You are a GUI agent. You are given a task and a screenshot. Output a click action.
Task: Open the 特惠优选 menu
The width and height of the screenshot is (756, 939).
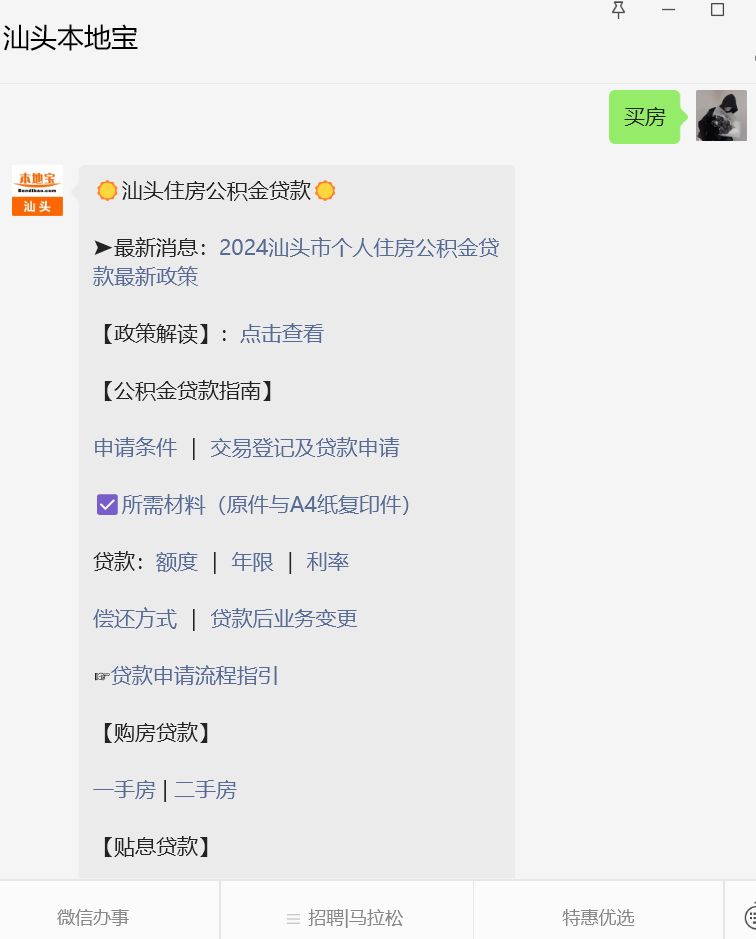598,917
